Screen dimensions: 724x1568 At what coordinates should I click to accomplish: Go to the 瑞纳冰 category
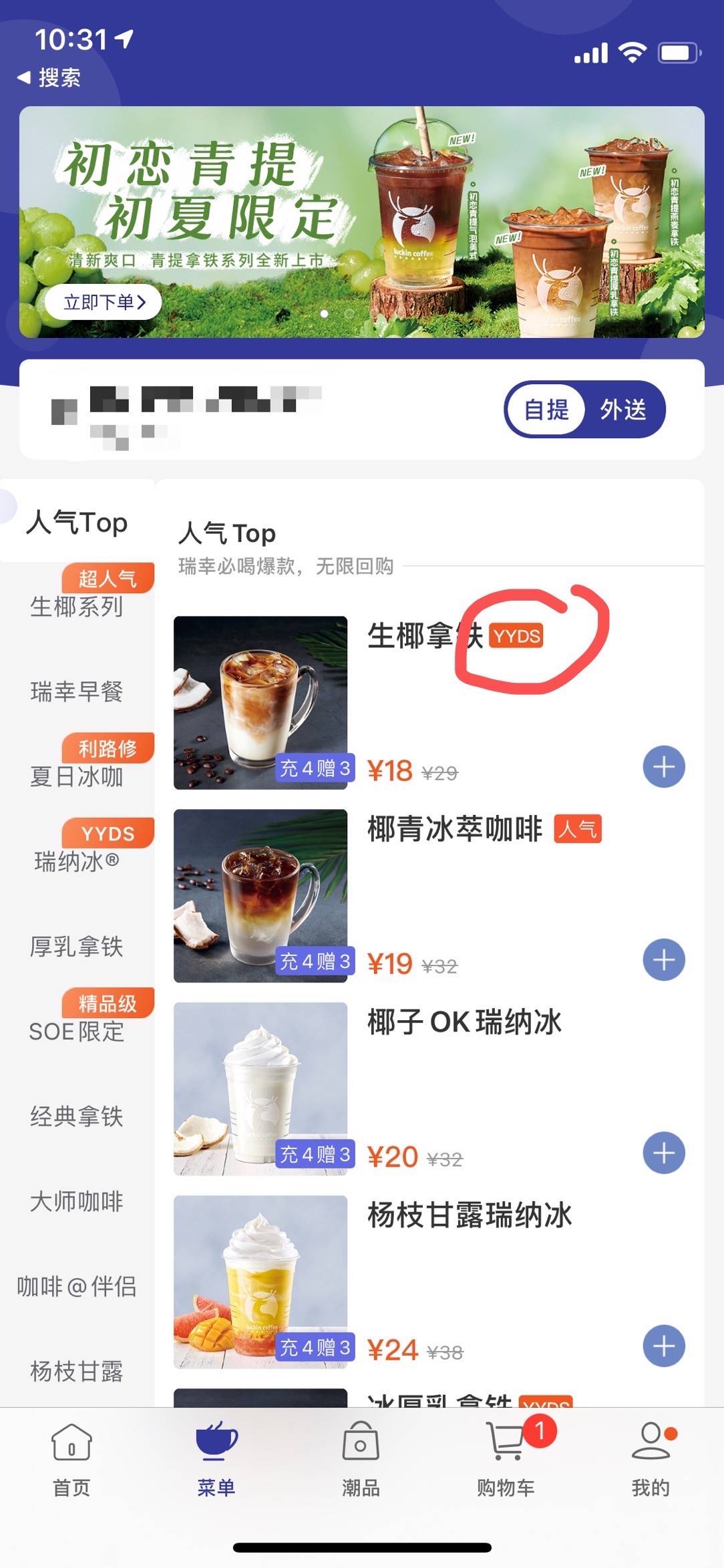tap(77, 862)
